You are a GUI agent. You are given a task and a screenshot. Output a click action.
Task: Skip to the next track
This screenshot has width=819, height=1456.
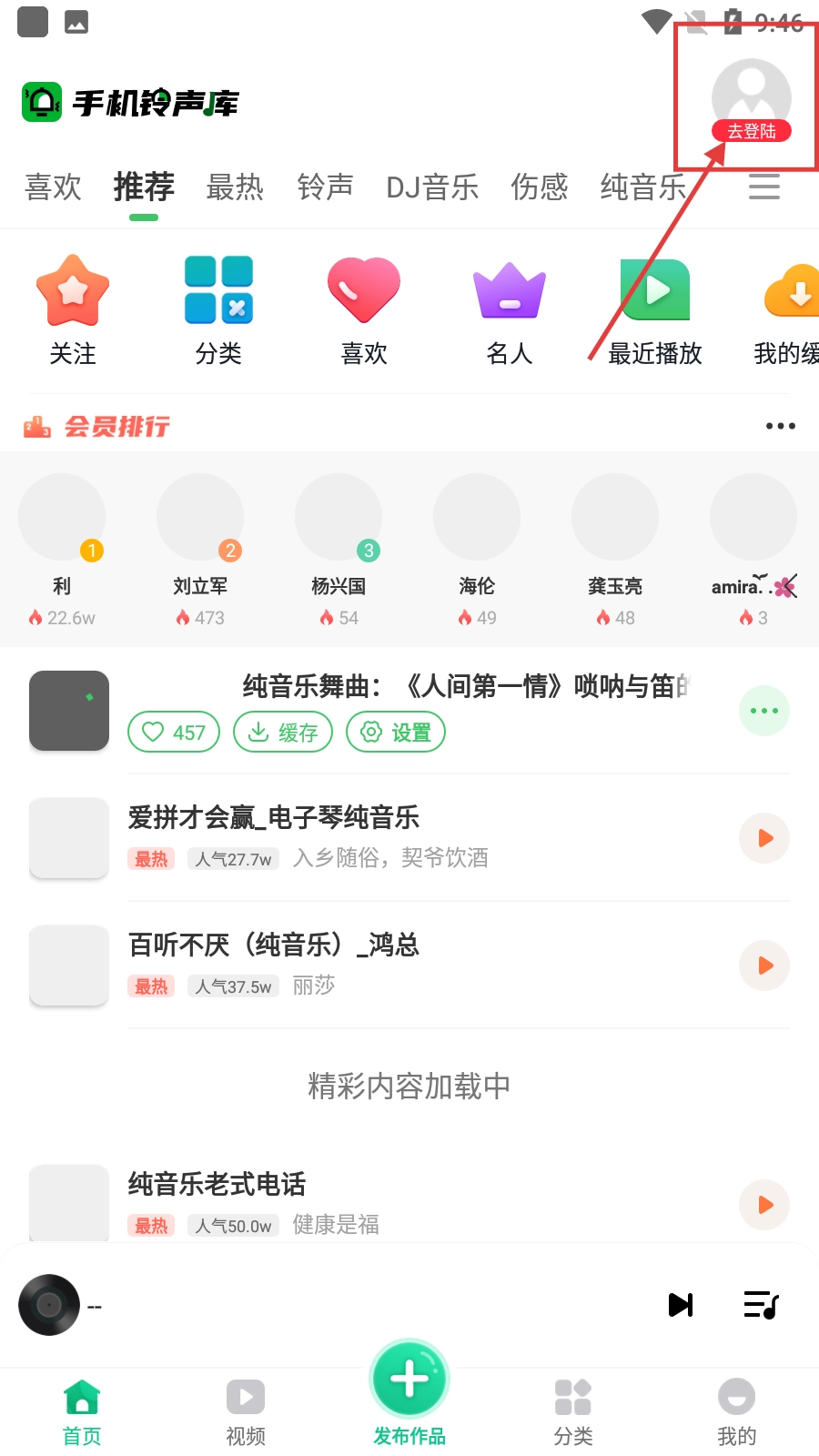(681, 1305)
